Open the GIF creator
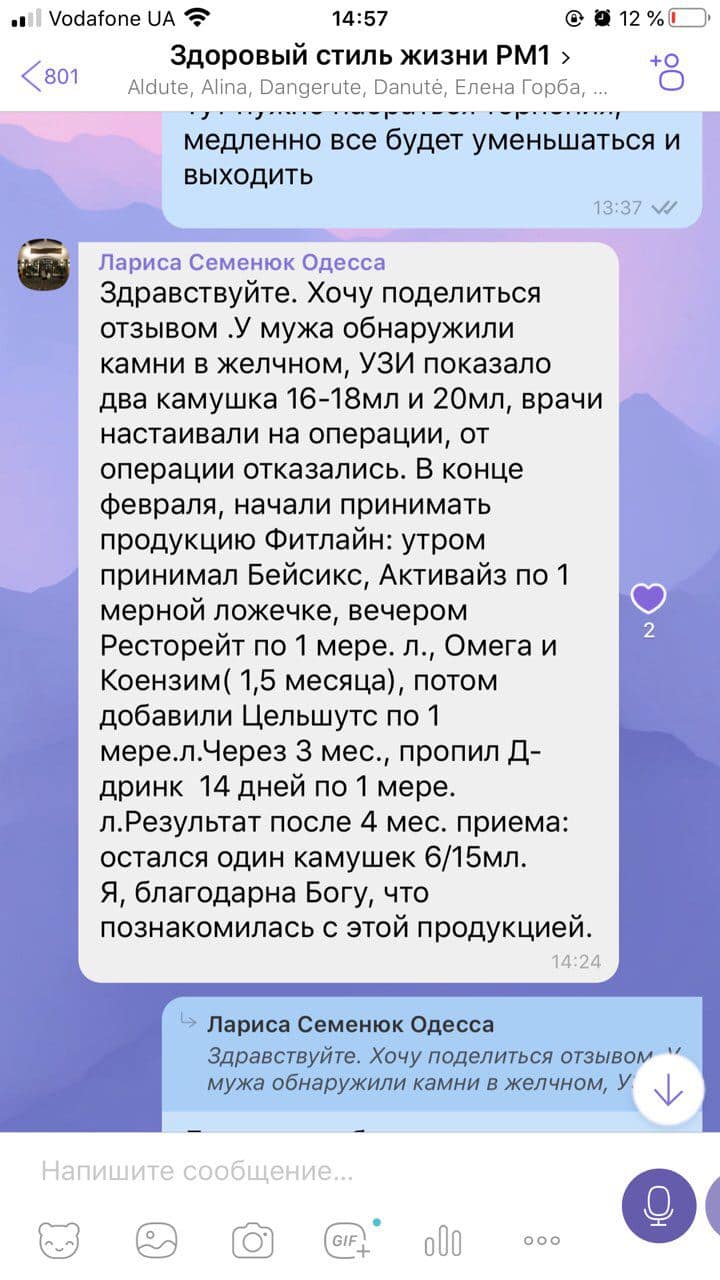 pos(348,1241)
